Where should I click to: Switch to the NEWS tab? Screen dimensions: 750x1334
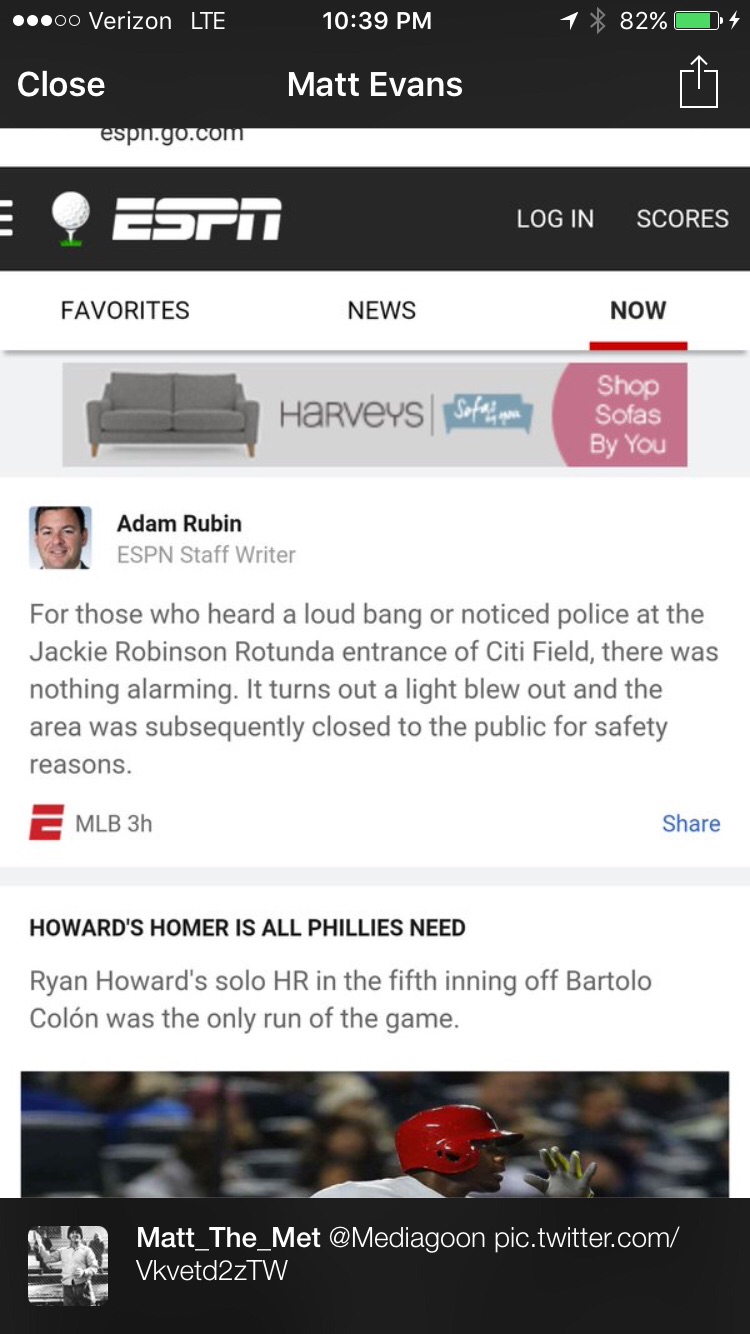click(x=382, y=311)
